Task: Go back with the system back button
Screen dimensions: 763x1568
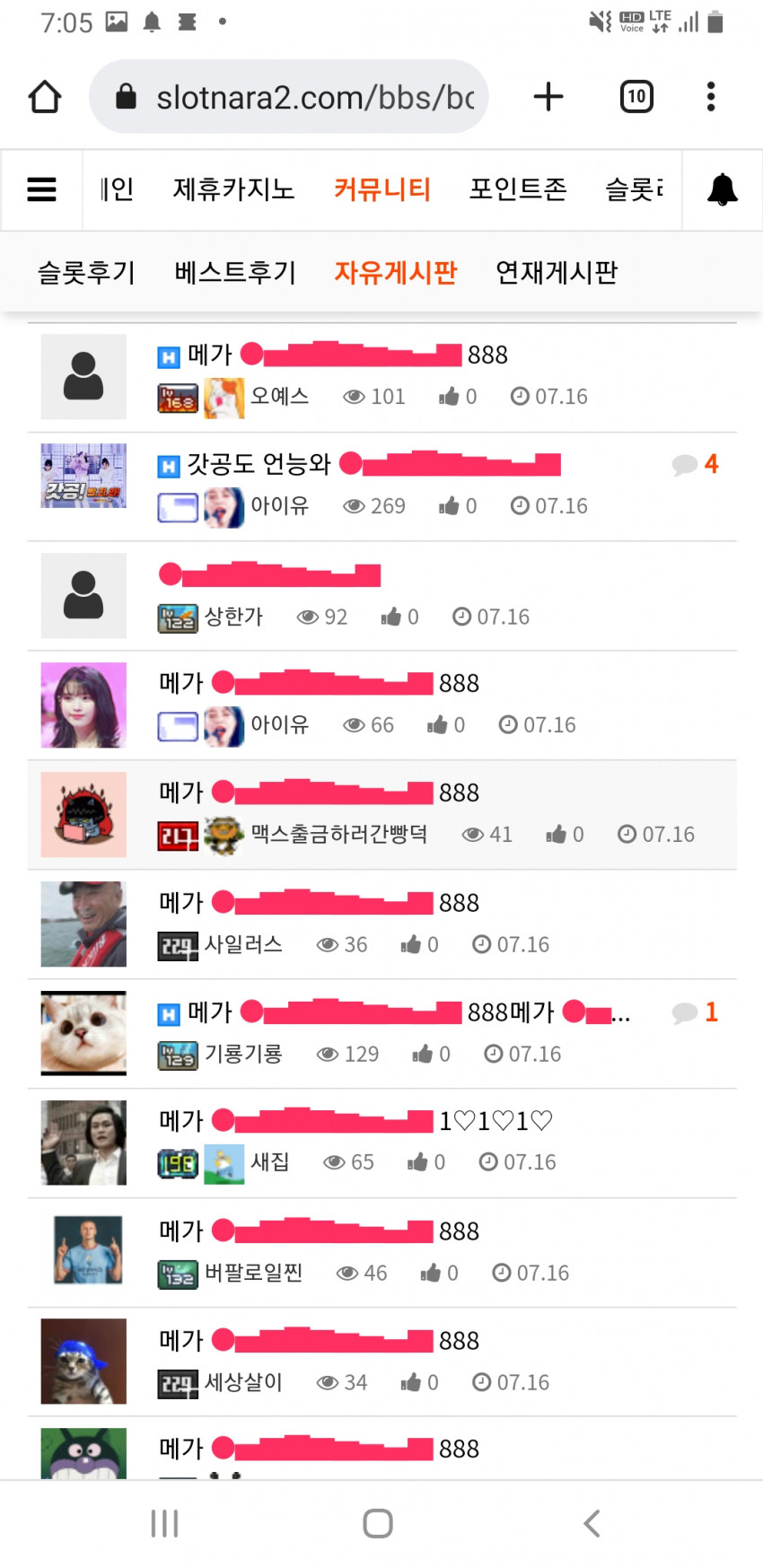Action: [x=592, y=1523]
